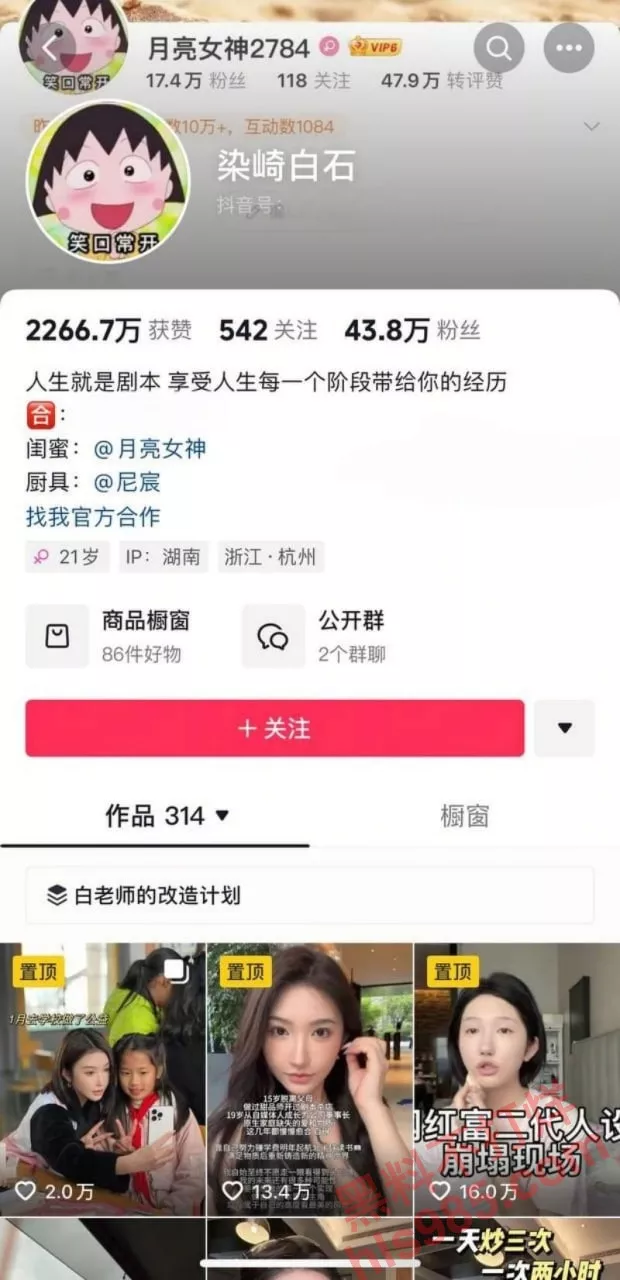
Task: View the 542 关注 following list
Action: 268,330
